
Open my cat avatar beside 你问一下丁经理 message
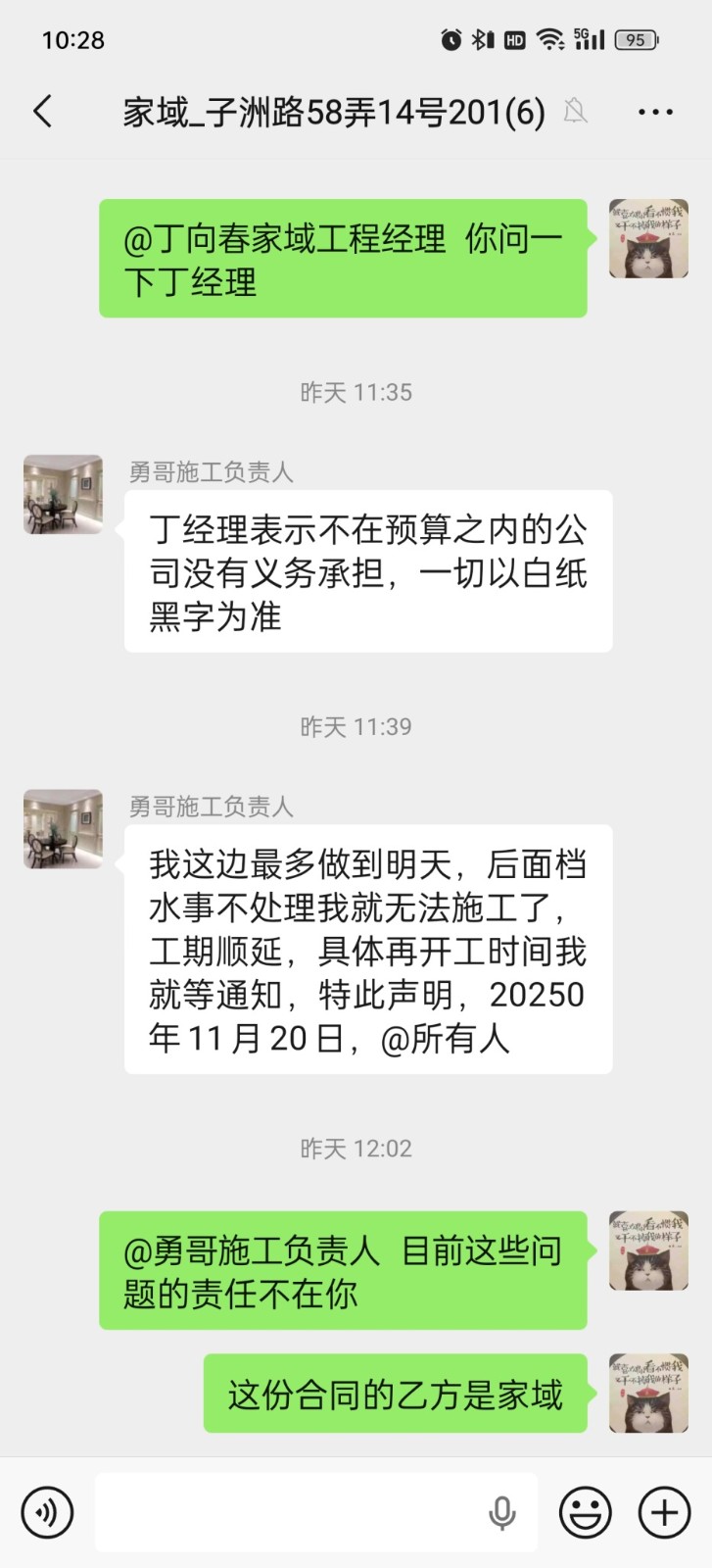pos(648,239)
